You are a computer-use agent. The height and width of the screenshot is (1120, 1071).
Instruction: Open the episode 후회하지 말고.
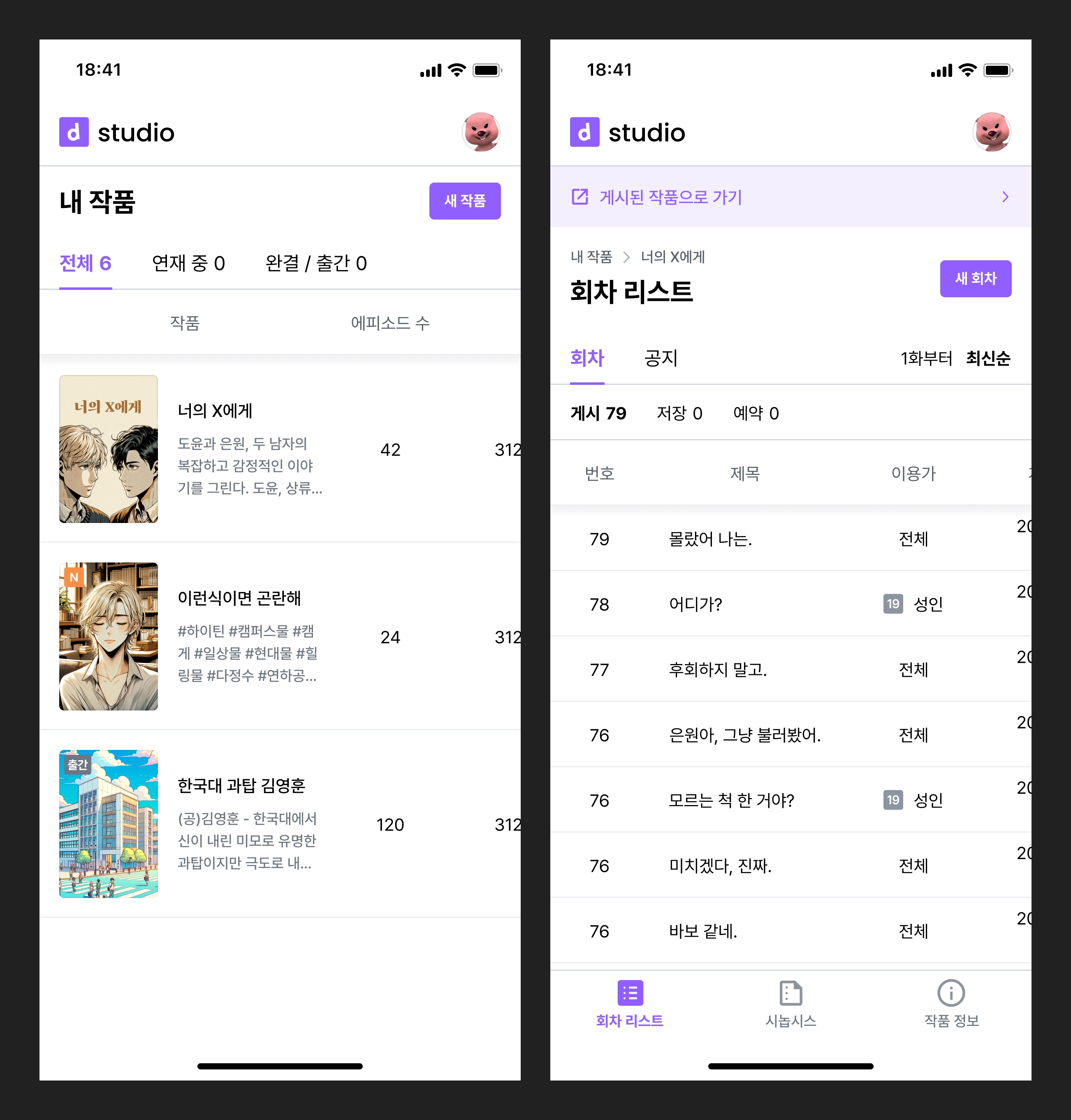pos(718,670)
